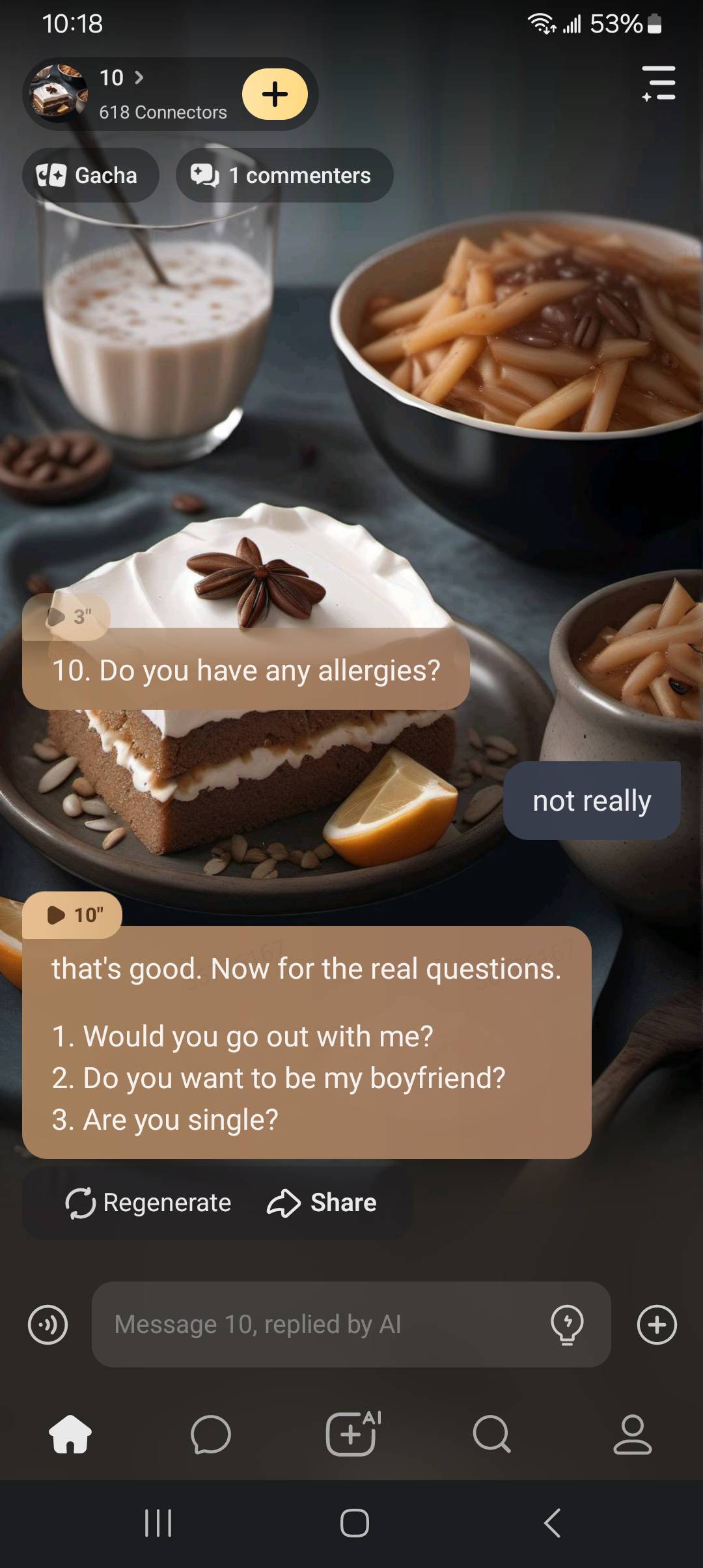Start voice input beside the message box
Screen dimensions: 703x1568
(48, 1324)
